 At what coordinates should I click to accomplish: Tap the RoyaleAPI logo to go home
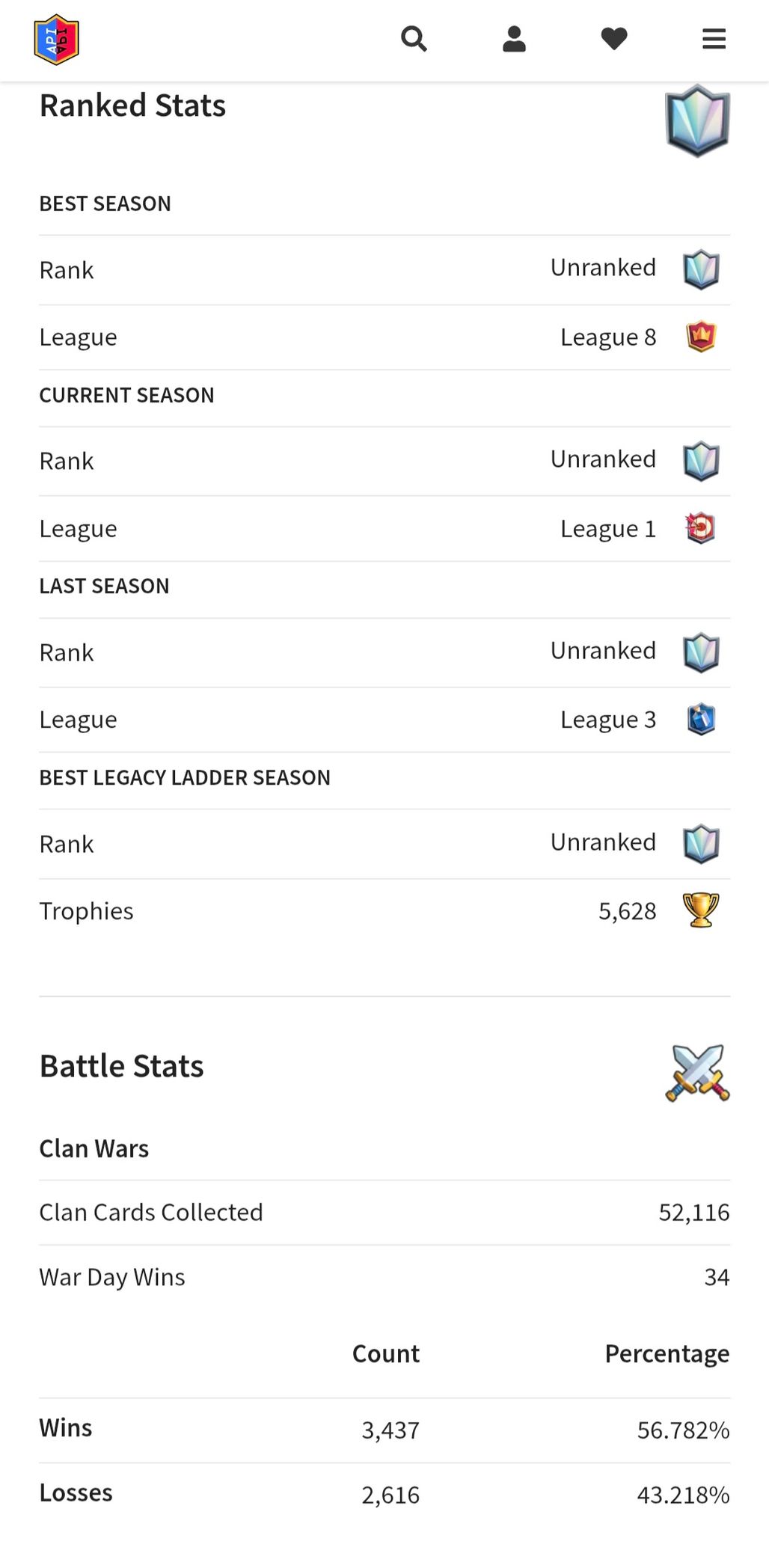coord(57,40)
